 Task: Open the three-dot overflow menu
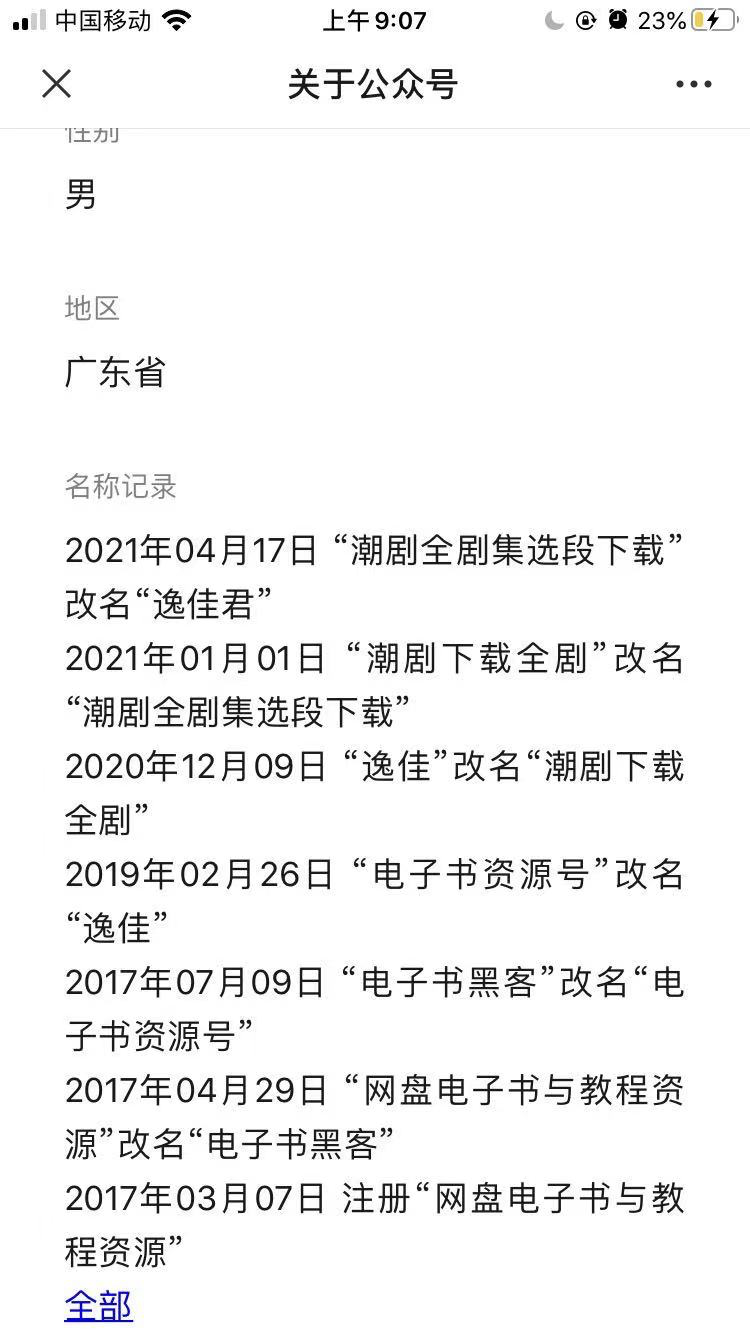(693, 85)
